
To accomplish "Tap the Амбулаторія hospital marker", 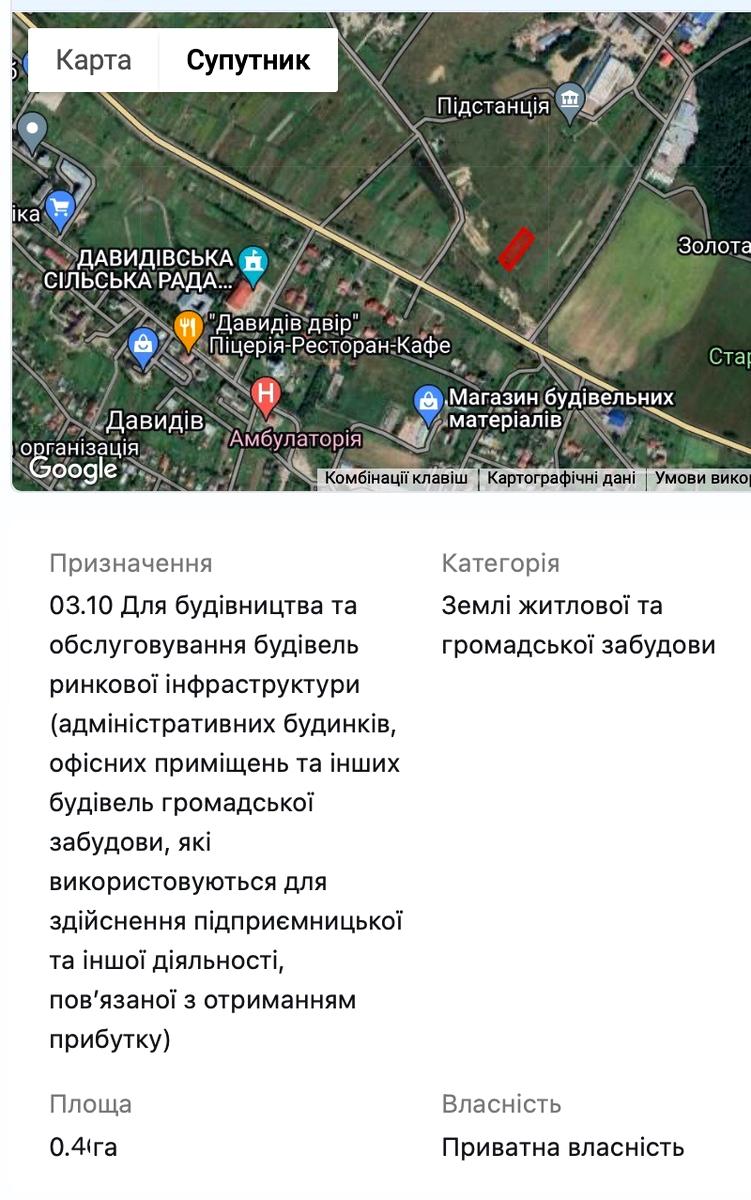I will [x=266, y=396].
